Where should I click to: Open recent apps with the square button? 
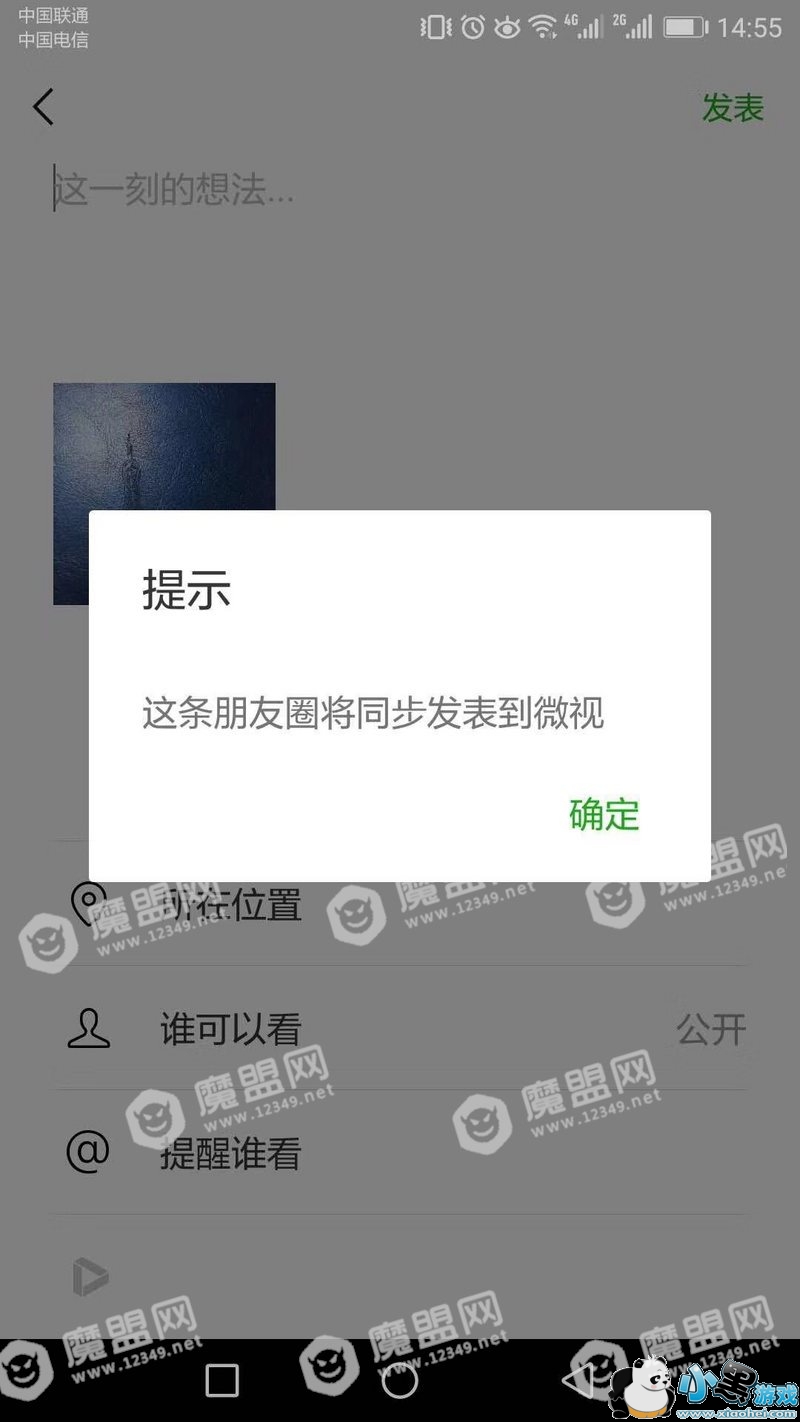pyautogui.click(x=222, y=1381)
